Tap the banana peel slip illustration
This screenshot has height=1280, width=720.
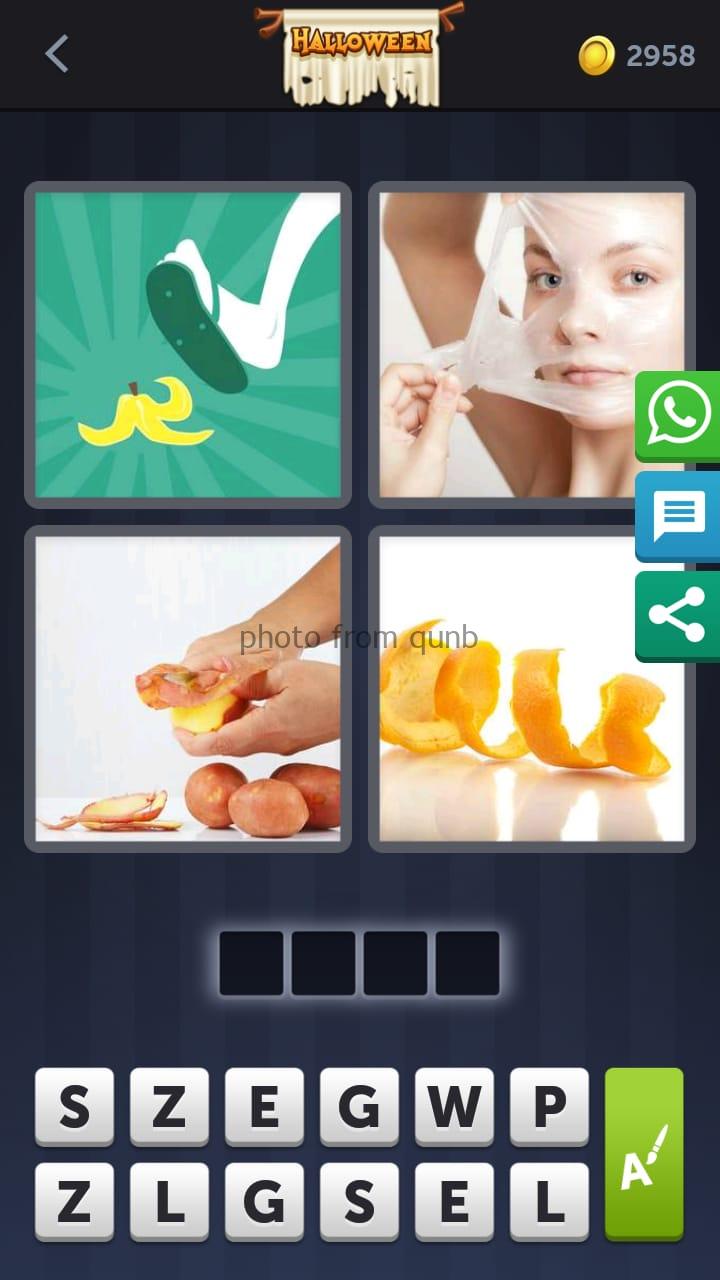pyautogui.click(x=187, y=343)
